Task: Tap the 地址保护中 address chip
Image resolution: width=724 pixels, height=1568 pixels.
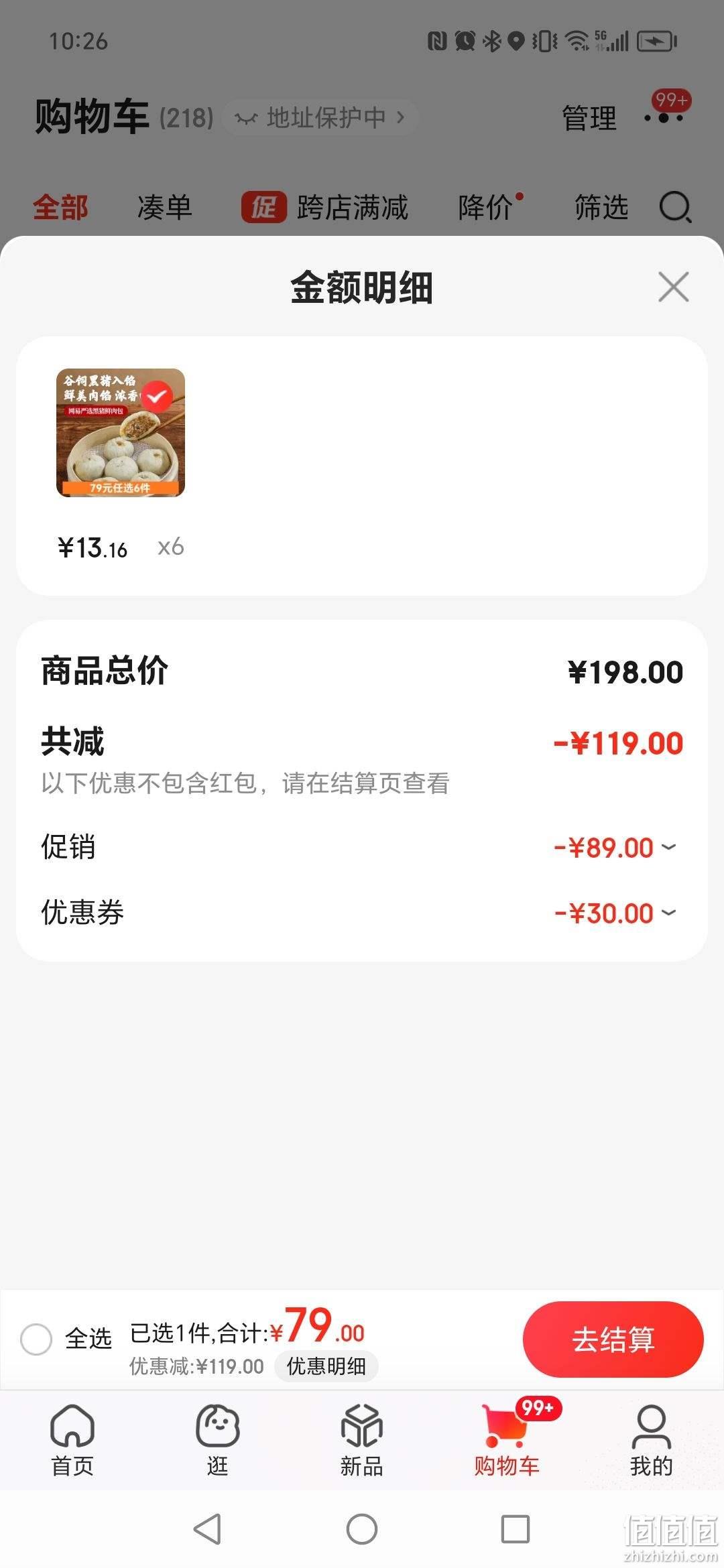Action: pos(320,118)
